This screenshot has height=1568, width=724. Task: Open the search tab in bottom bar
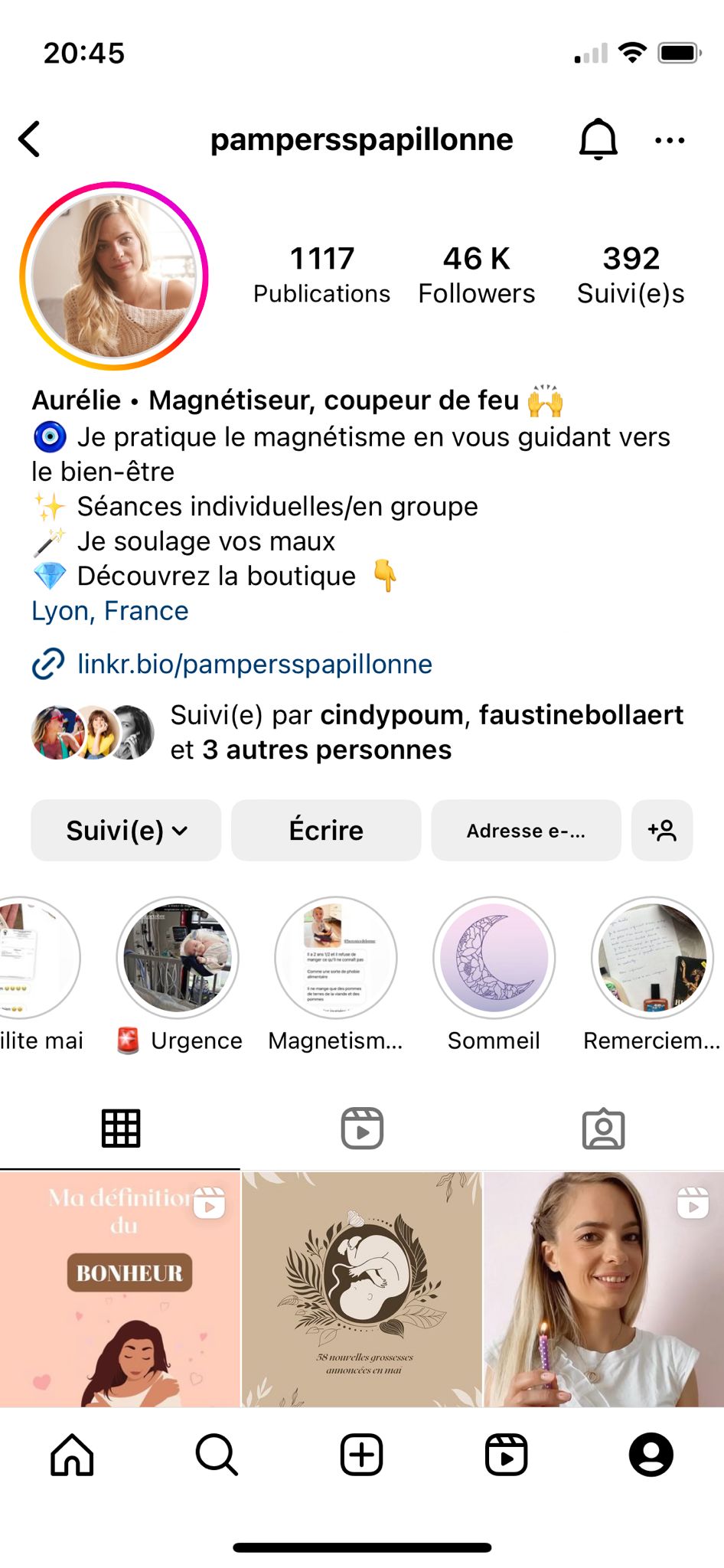217,1455
